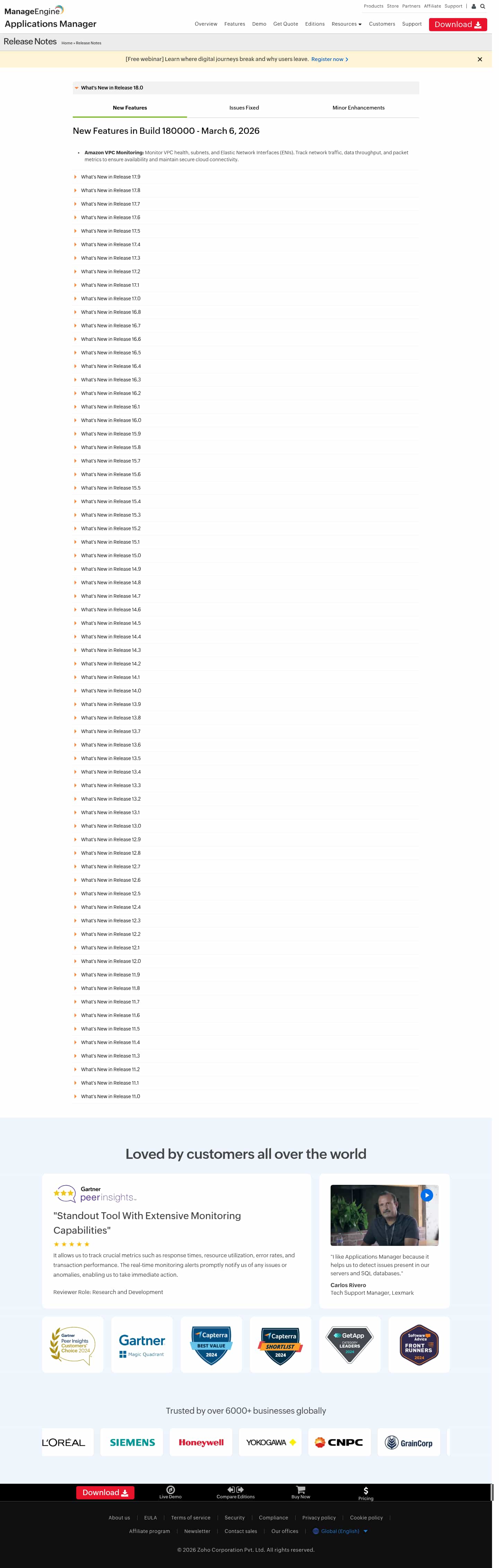Tap the red Download button in header
The height and width of the screenshot is (1568, 499).
[458, 24]
